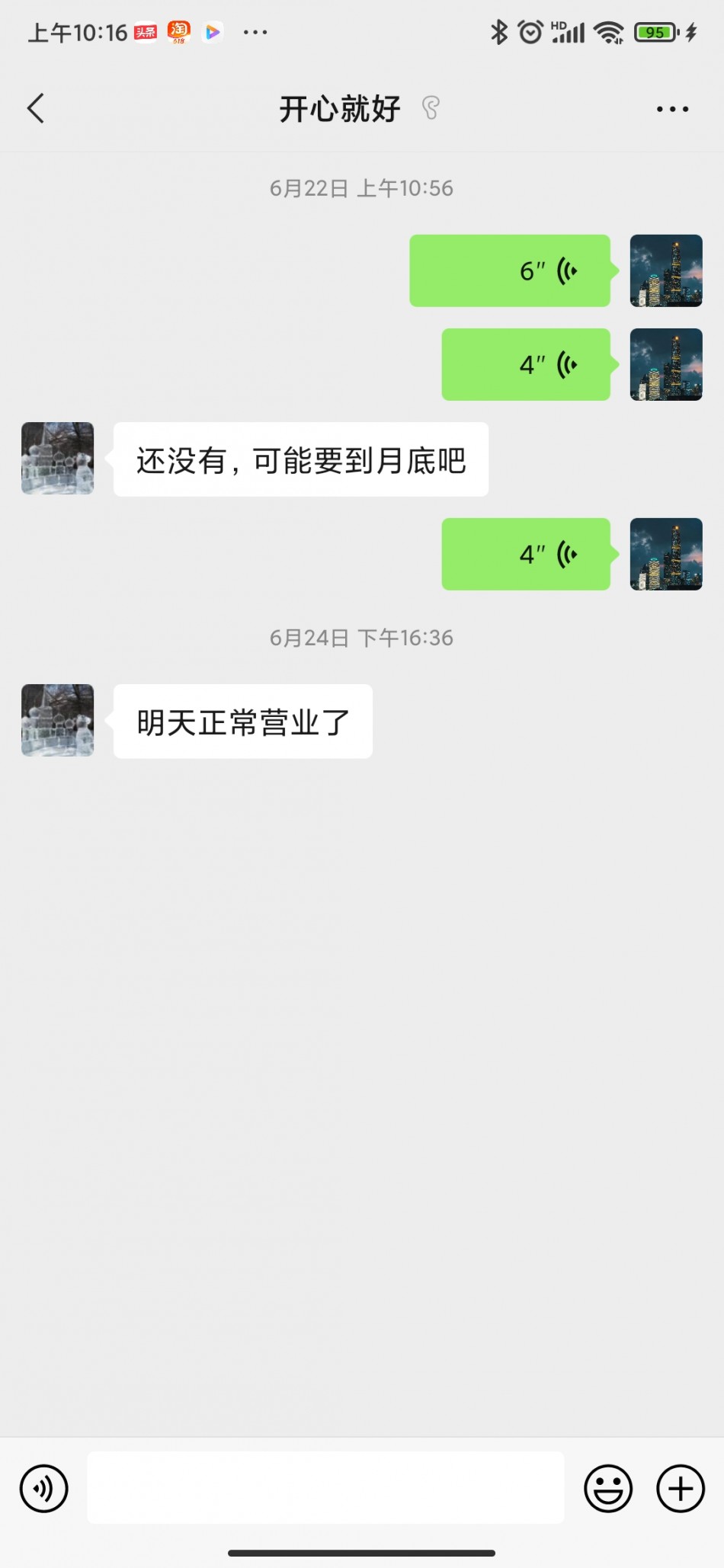Screen dimensions: 724x1568
Task: Open the plus attachments panel
Action: point(681,1488)
